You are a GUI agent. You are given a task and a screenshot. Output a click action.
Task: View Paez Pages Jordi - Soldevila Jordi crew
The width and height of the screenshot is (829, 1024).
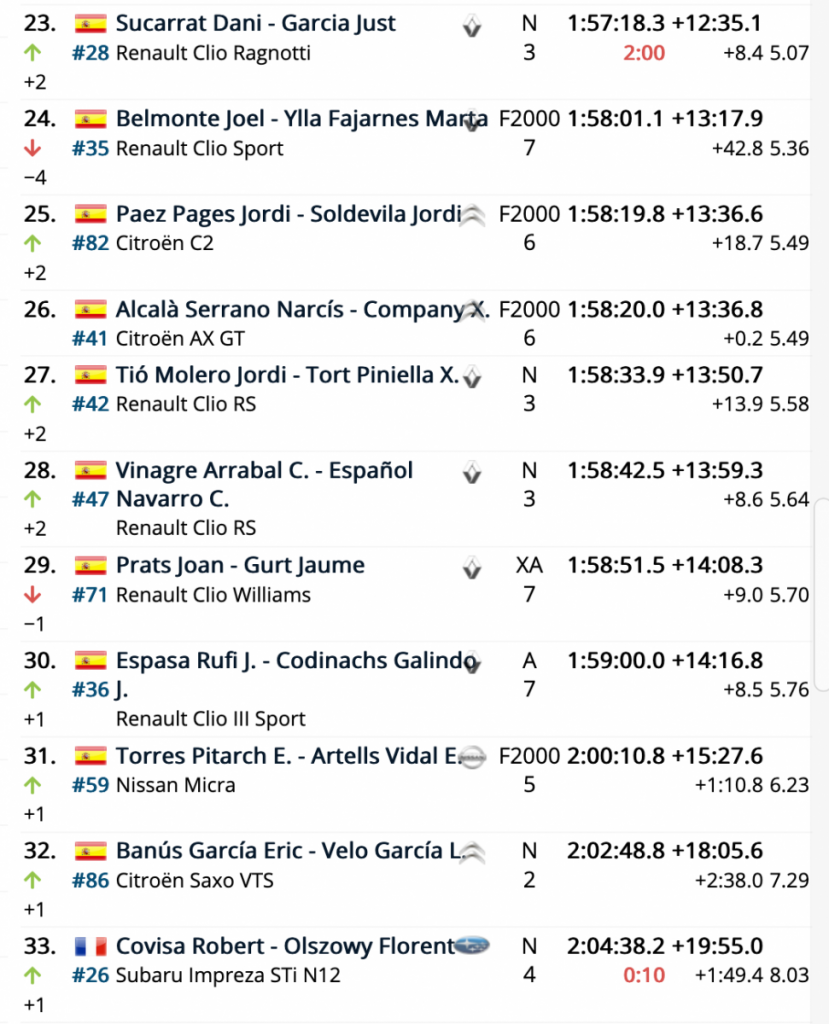[288, 215]
